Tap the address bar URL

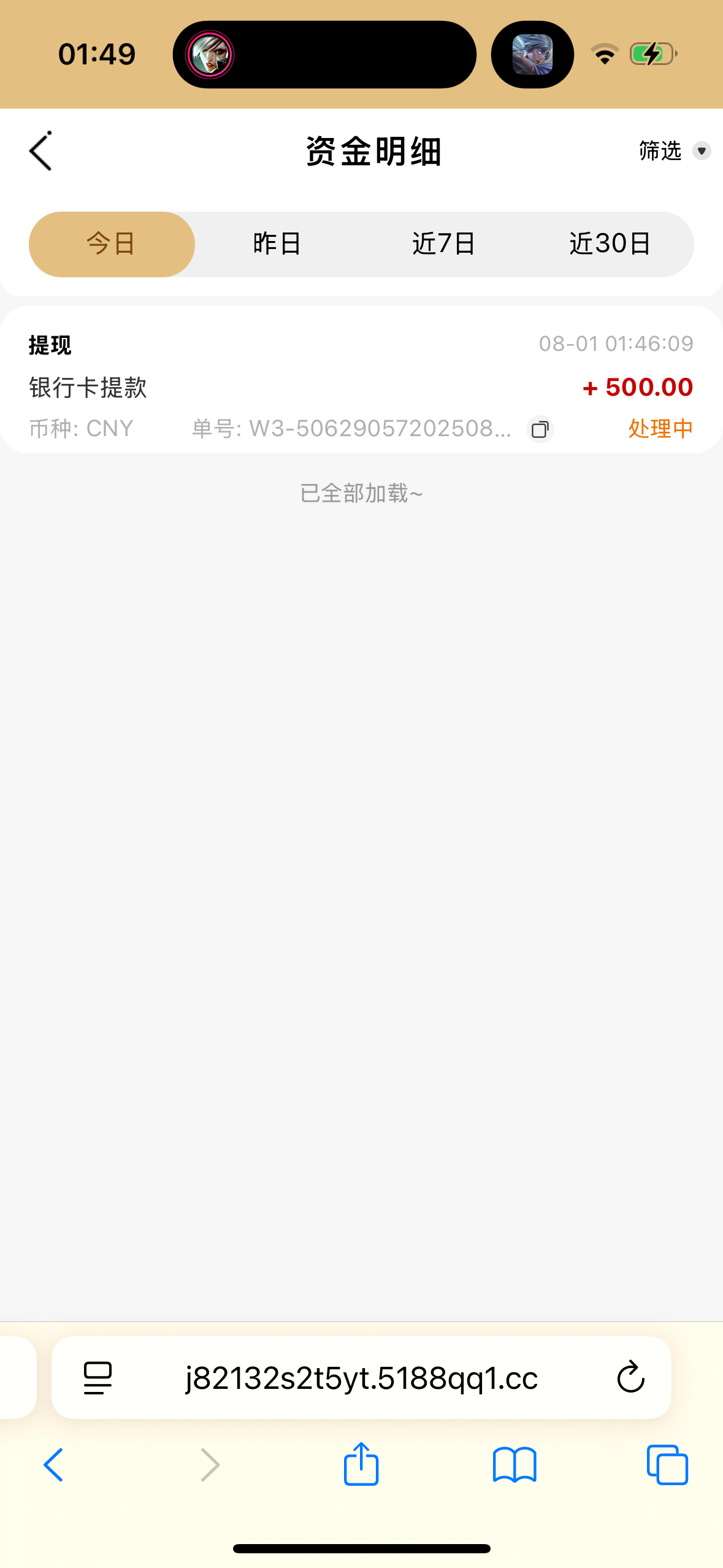[x=362, y=1378]
